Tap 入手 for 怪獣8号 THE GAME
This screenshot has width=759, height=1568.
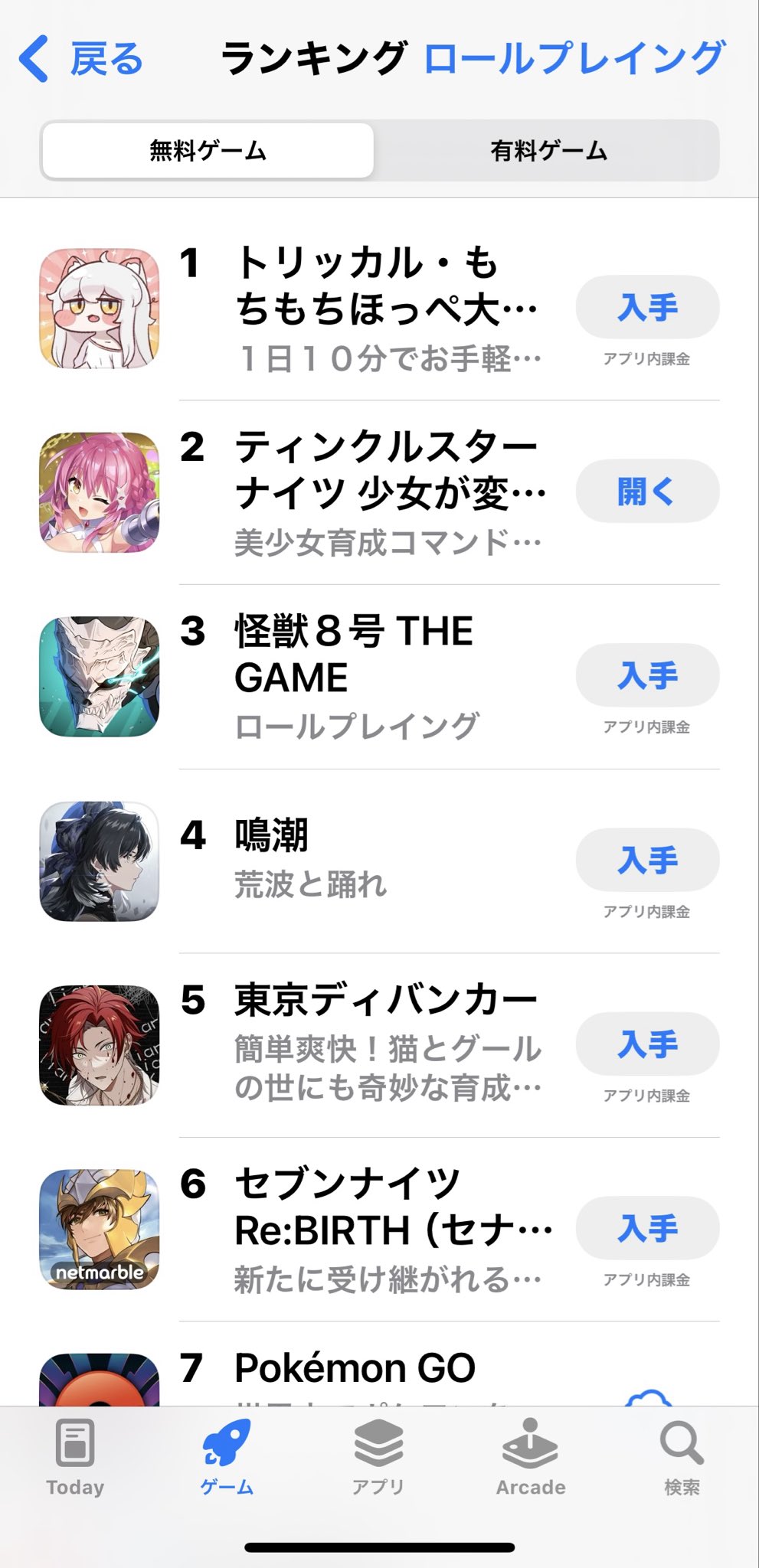pyautogui.click(x=647, y=676)
